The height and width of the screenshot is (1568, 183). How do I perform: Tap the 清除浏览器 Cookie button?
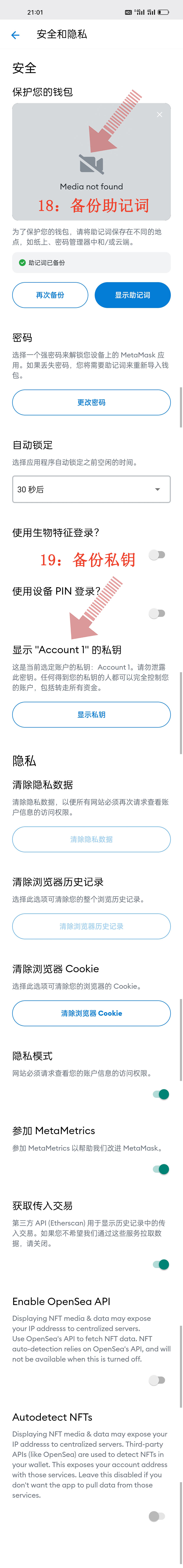pos(91,1013)
